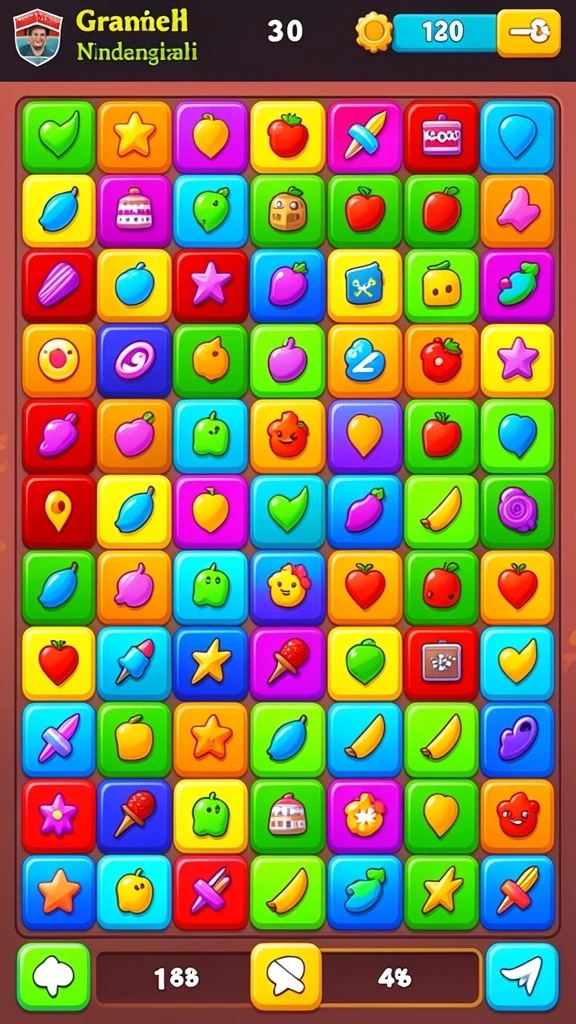Image resolution: width=576 pixels, height=1024 pixels.
Task: Tap the red smiling blob on orange
Action: (x=517, y=816)
